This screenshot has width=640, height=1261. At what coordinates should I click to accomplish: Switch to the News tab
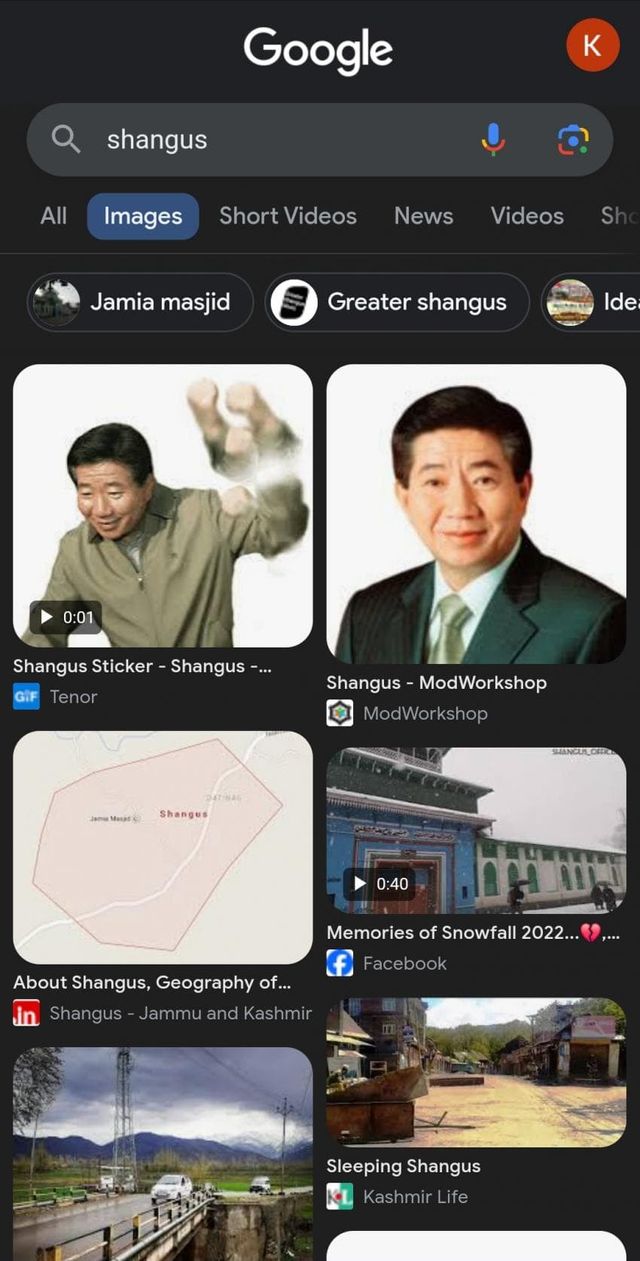click(x=423, y=216)
